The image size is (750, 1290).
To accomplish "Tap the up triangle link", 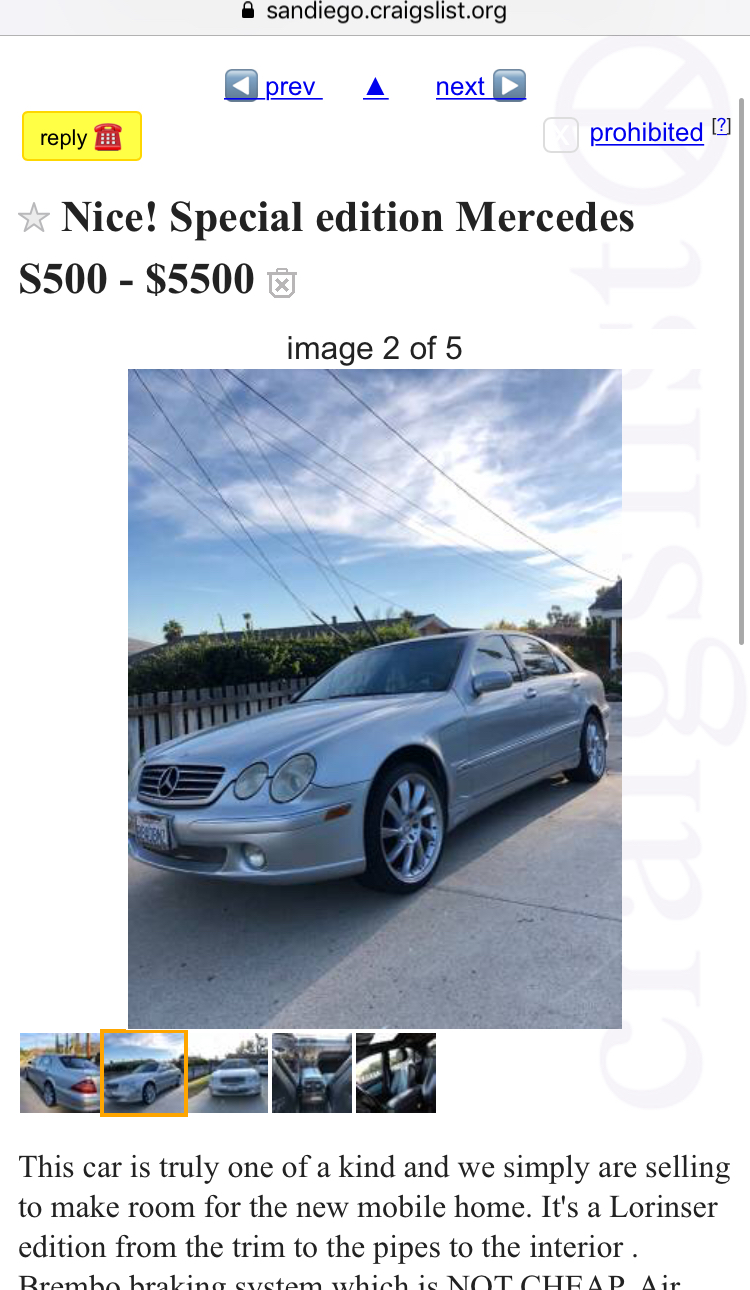I will coord(376,87).
